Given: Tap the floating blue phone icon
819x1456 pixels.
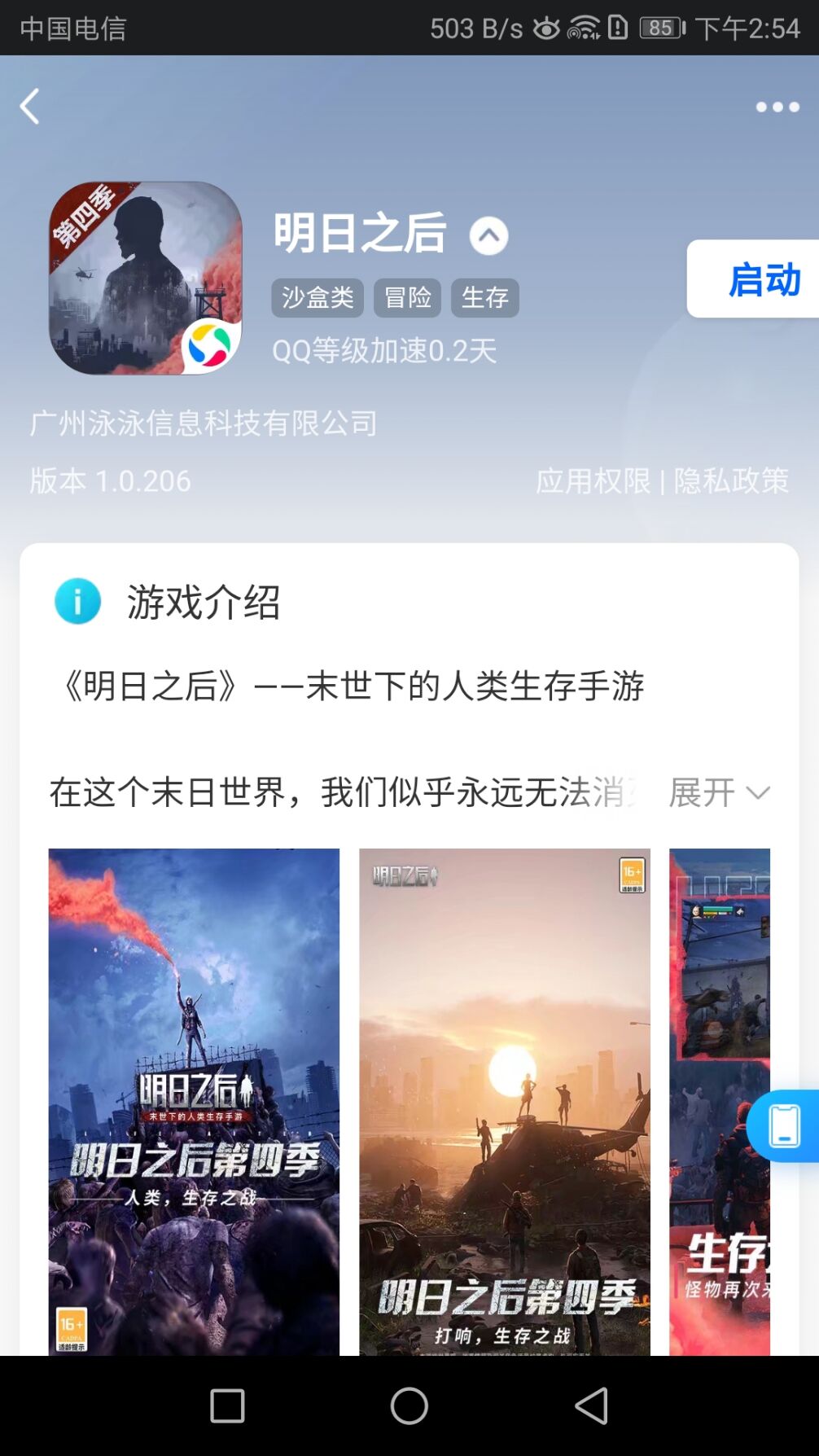Looking at the screenshot, I should click(x=783, y=1126).
